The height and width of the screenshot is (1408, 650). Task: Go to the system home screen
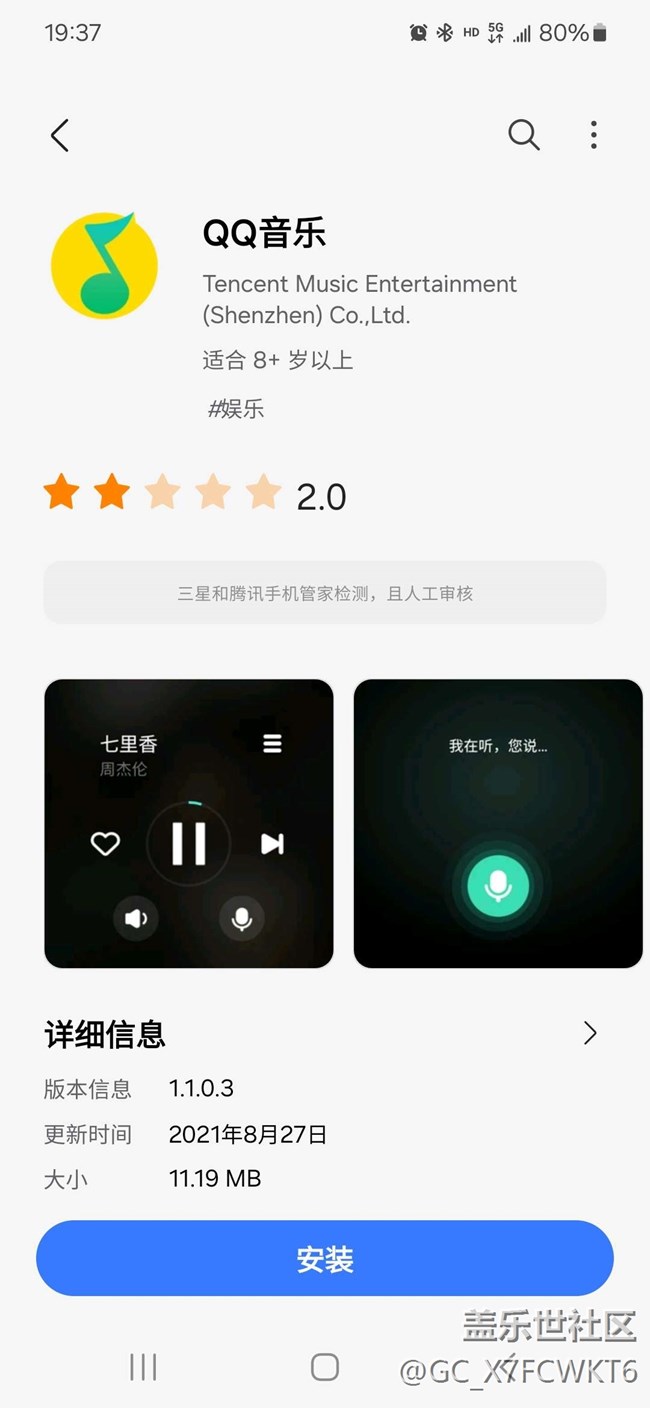point(325,1367)
